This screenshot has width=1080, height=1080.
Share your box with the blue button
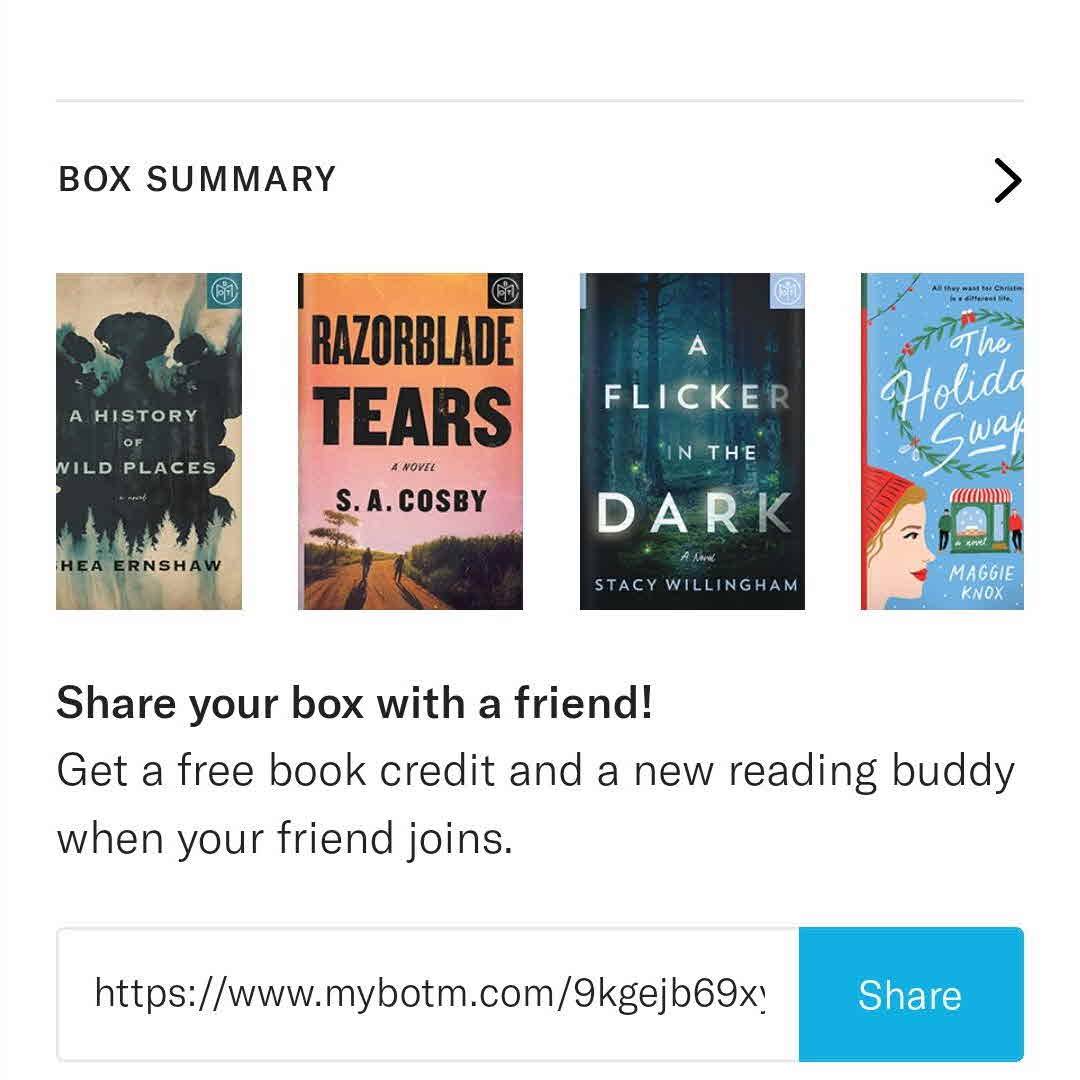pyautogui.click(x=910, y=994)
